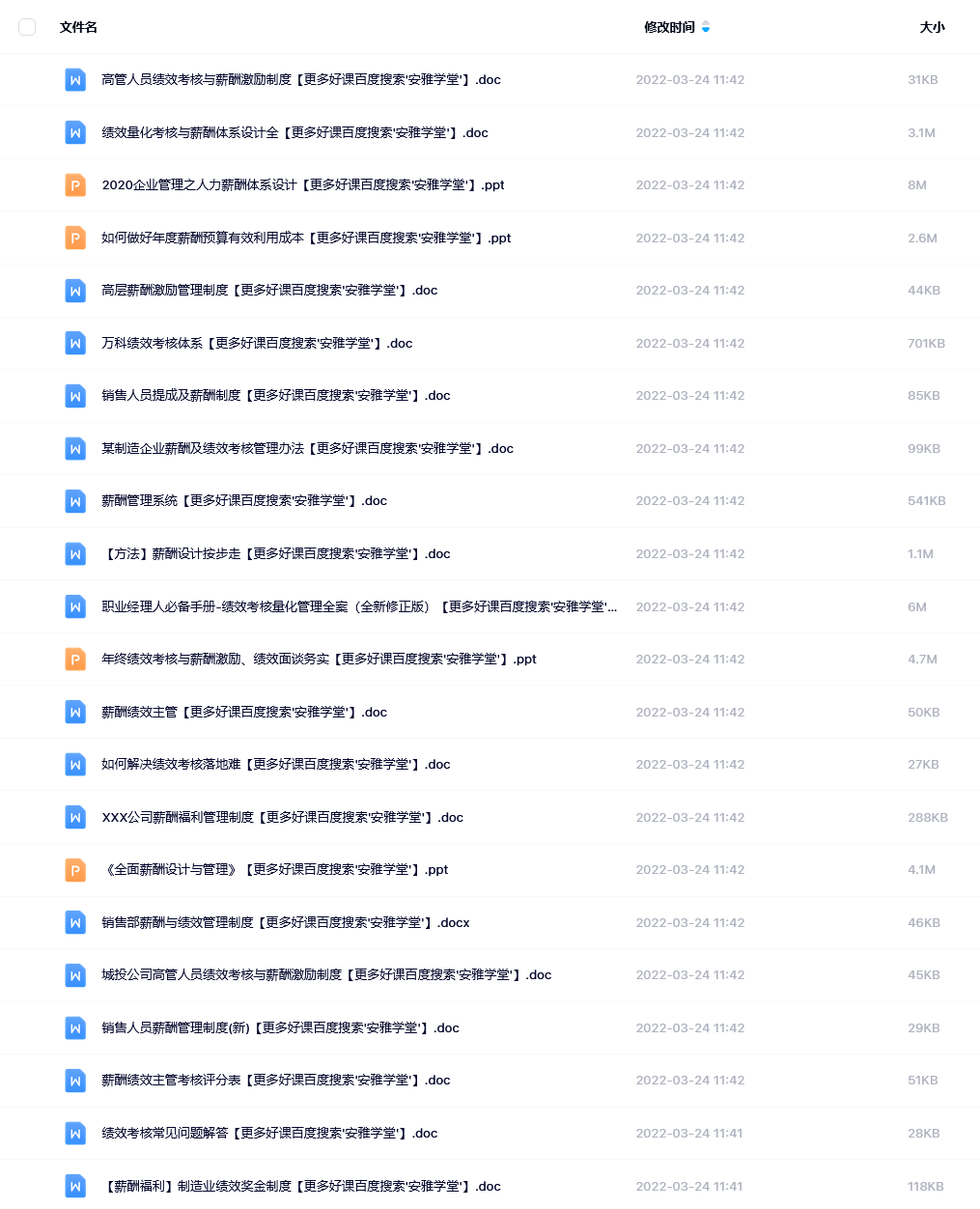Open 【薪酬福利】制造业绩效奖金制度 doc
This screenshot has width=980, height=1209.
click(x=300, y=1187)
